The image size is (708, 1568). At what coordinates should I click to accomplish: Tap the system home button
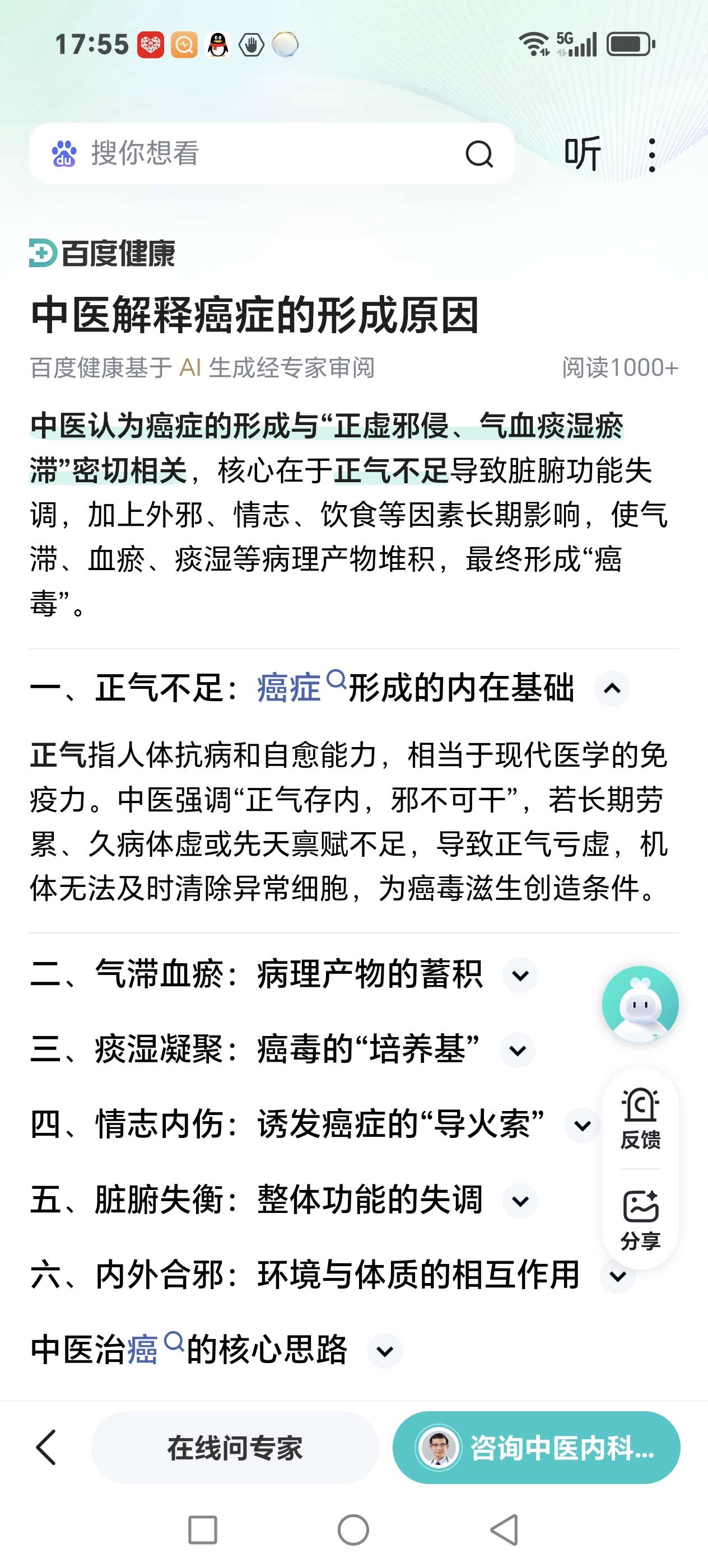click(x=353, y=1530)
